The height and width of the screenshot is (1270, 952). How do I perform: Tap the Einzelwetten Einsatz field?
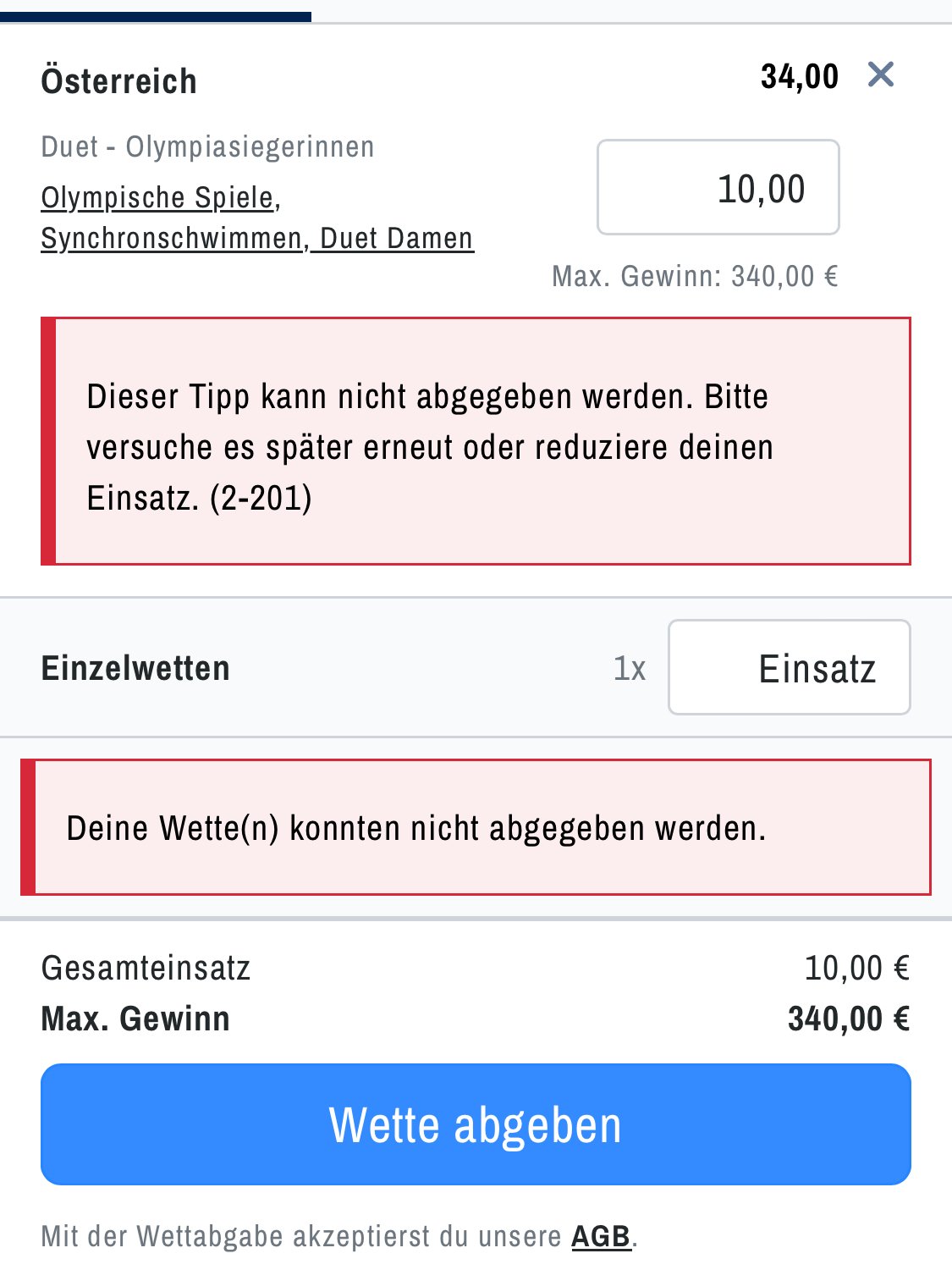[789, 668]
